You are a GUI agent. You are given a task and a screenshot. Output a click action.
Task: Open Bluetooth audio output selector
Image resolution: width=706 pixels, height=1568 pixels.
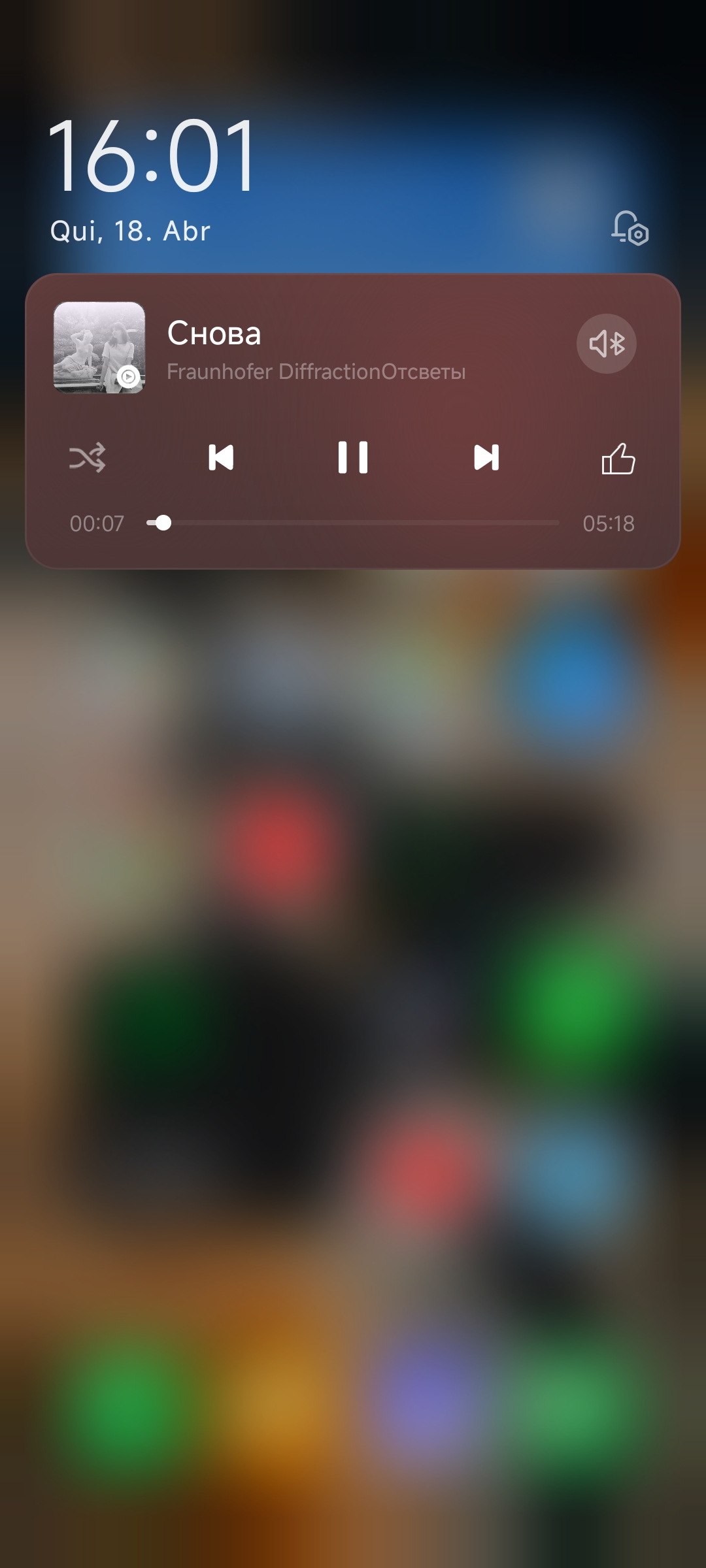click(607, 344)
